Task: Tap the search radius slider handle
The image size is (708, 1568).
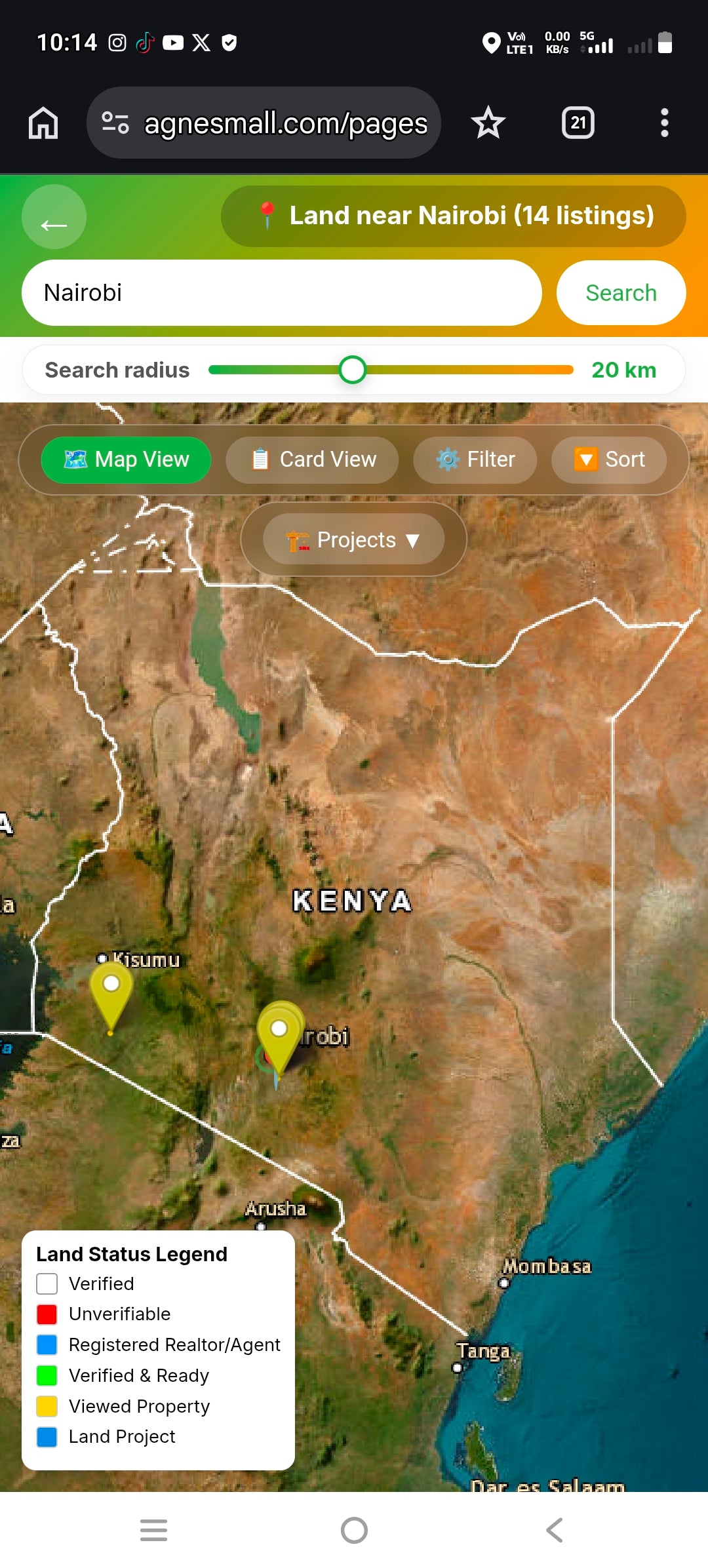Action: tap(353, 370)
